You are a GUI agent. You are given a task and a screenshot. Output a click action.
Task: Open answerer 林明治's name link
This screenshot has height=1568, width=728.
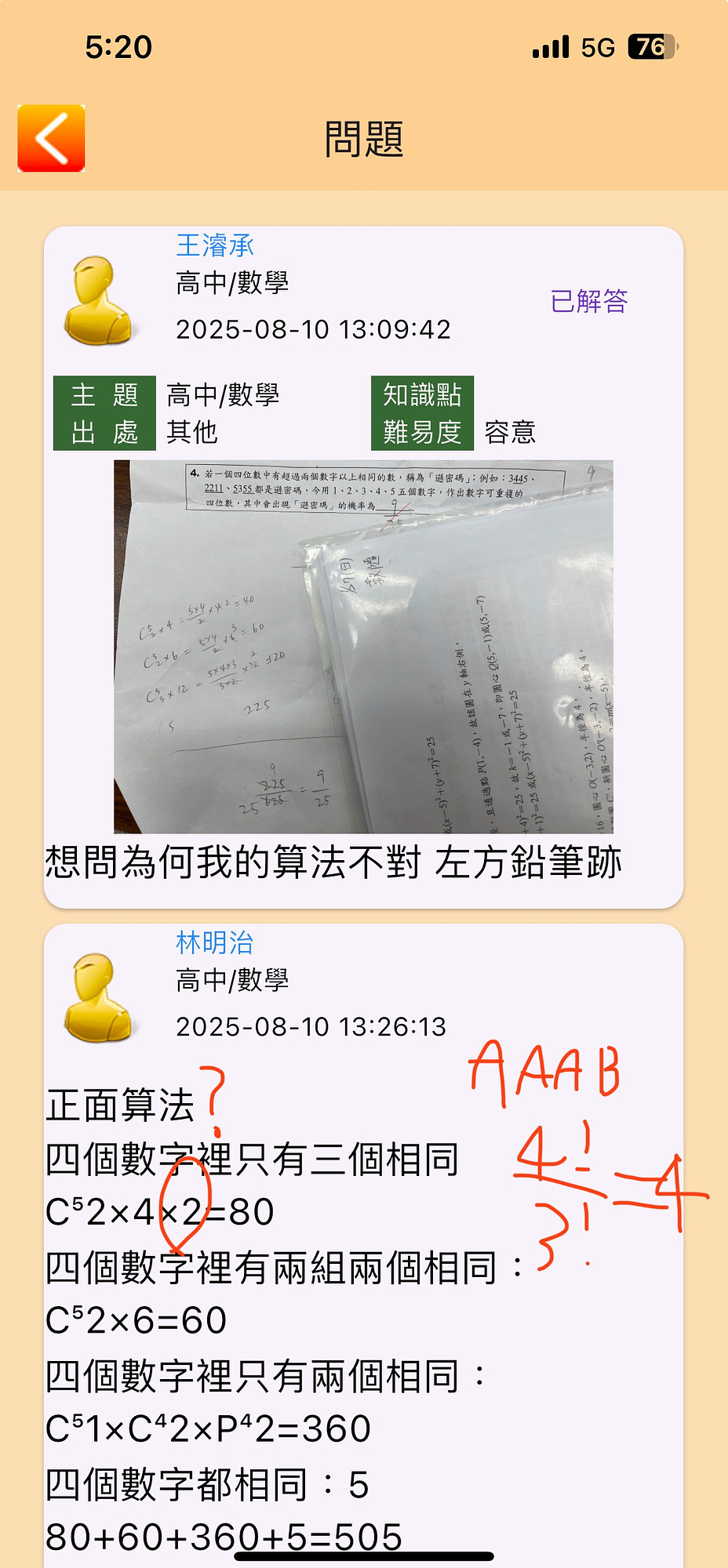[x=214, y=942]
